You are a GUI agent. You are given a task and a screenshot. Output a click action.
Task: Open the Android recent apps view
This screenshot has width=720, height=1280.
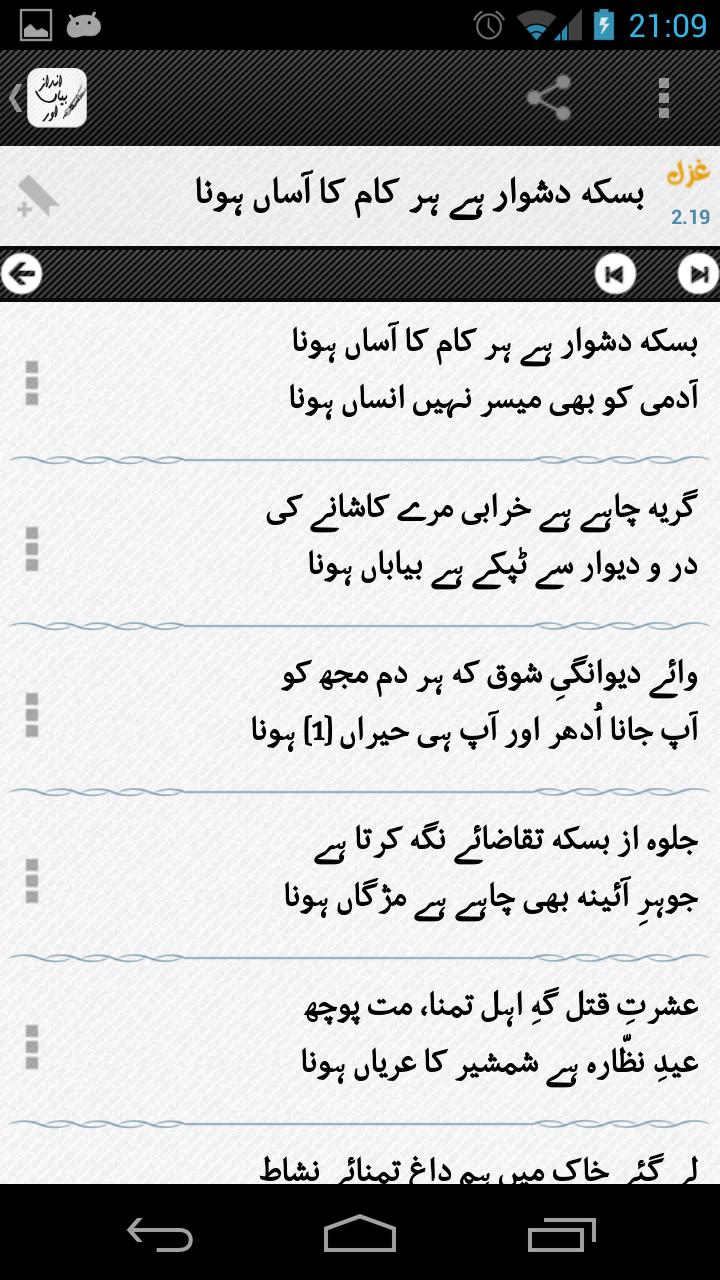[x=560, y=1235]
